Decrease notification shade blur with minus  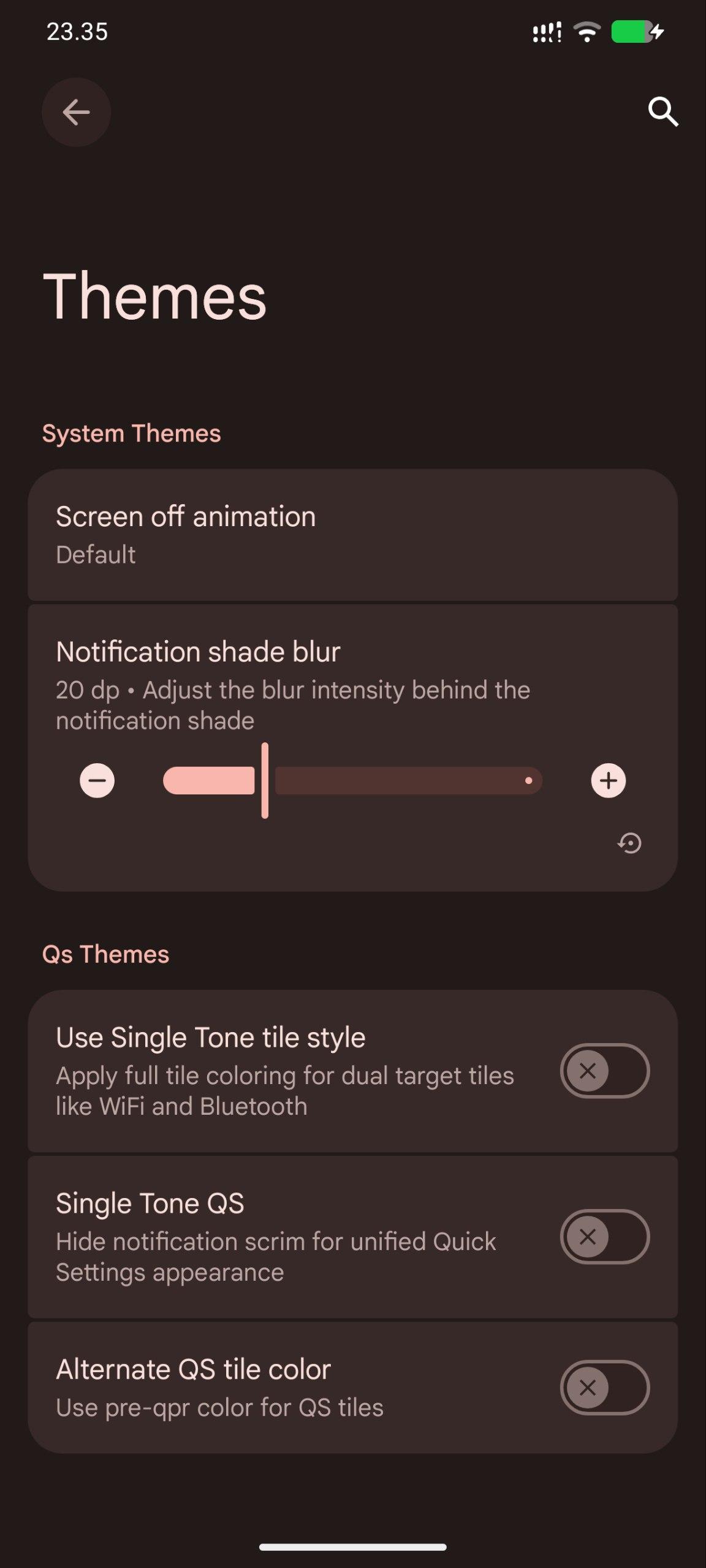(x=97, y=780)
